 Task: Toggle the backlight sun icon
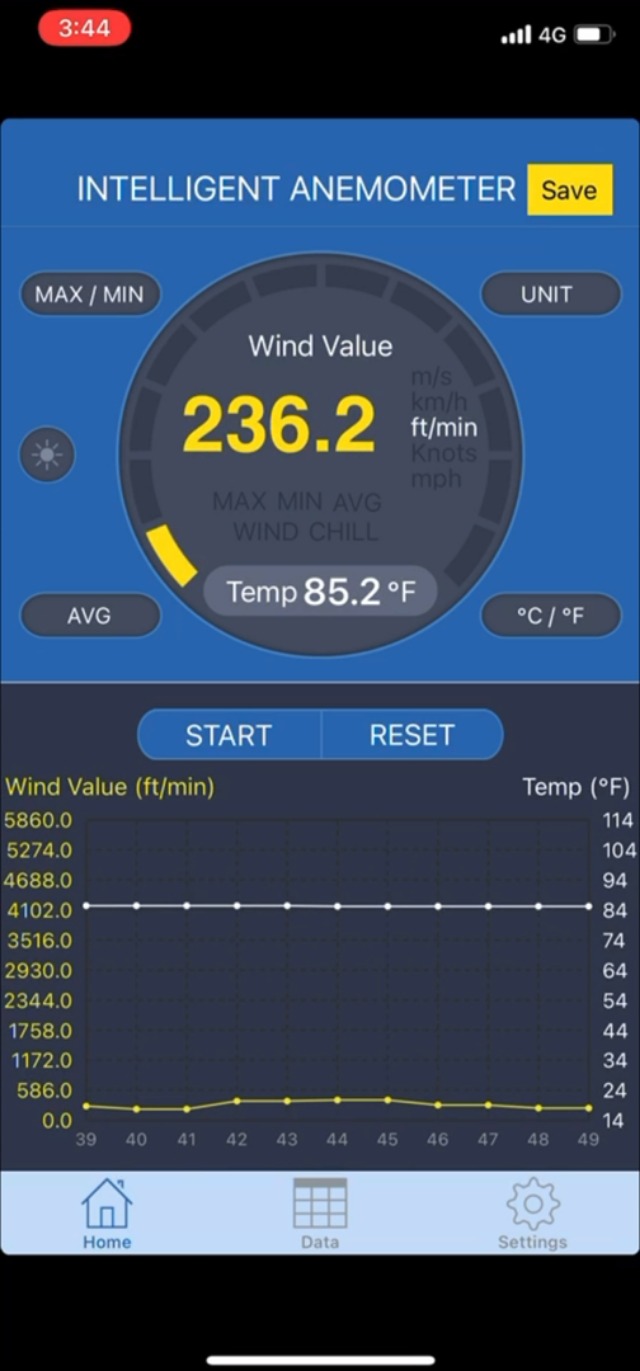point(47,455)
